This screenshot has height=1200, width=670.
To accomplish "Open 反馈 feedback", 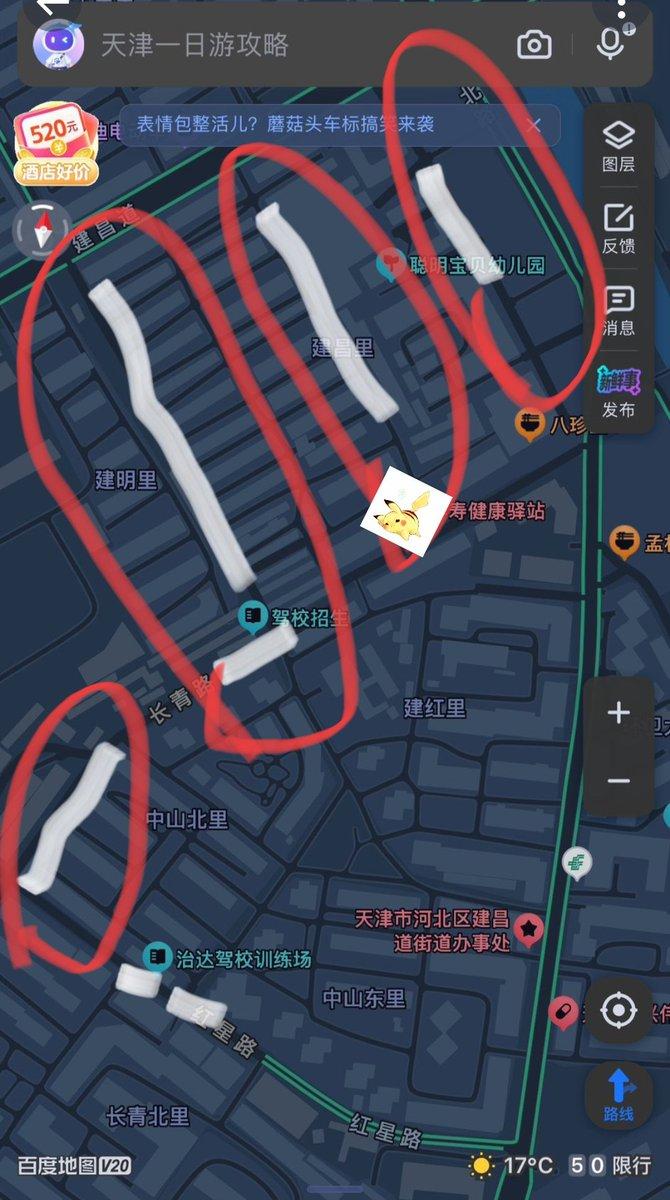I will (x=618, y=229).
